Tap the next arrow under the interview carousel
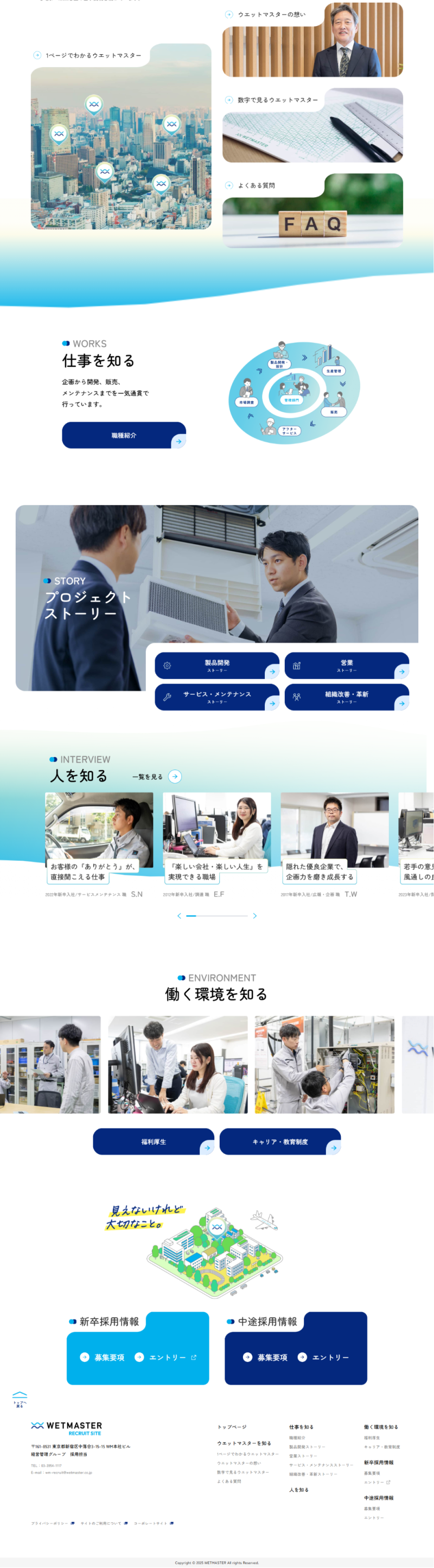 [255, 915]
